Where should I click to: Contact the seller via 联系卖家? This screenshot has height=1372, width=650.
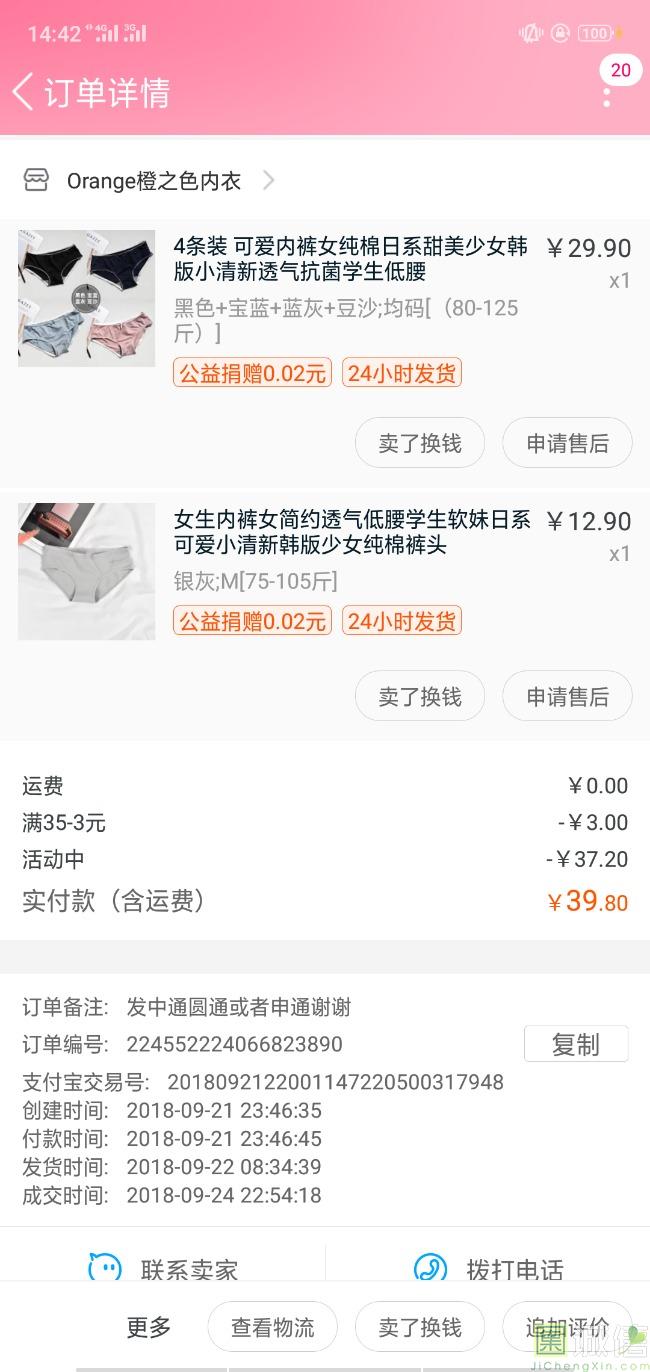[165, 1268]
